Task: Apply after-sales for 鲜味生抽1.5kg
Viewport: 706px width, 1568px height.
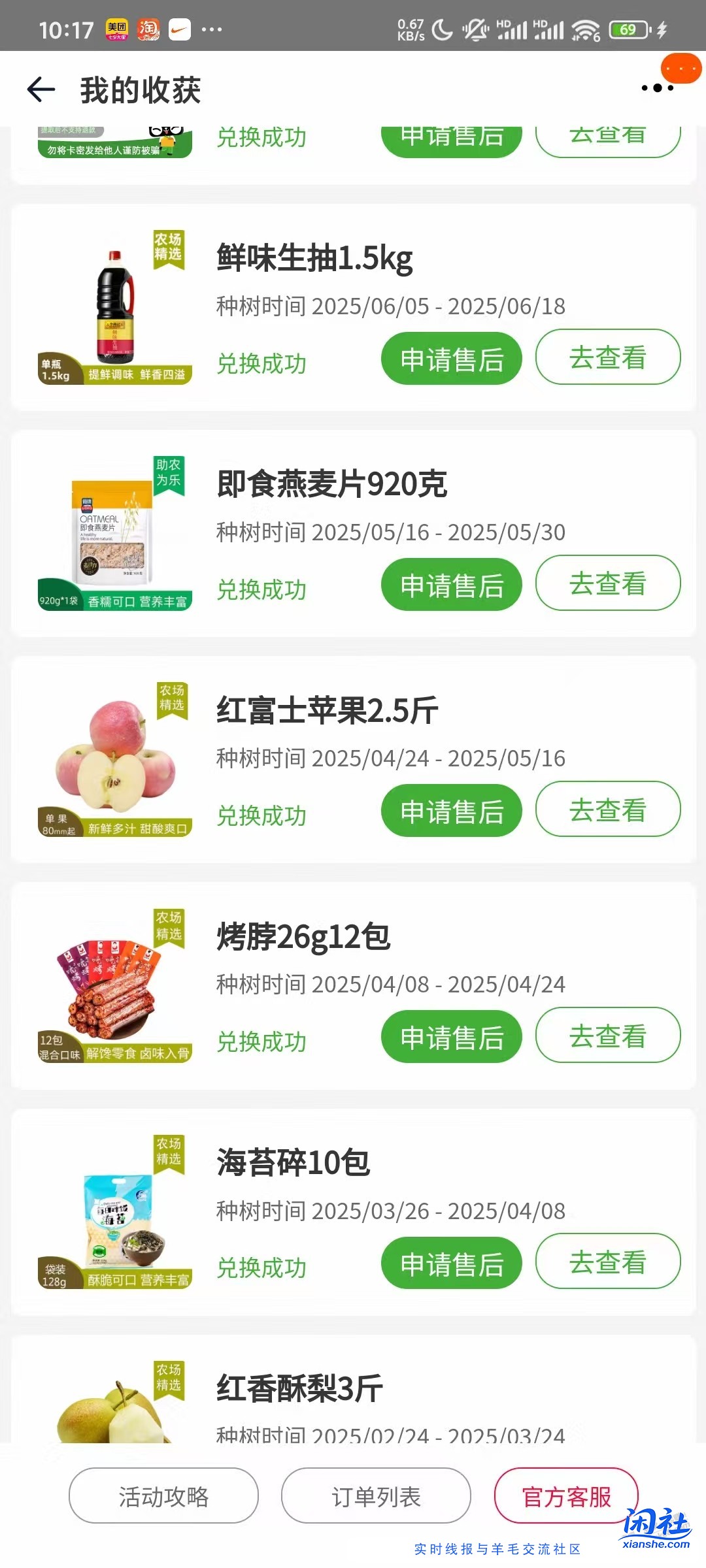Action: pyautogui.click(x=452, y=358)
